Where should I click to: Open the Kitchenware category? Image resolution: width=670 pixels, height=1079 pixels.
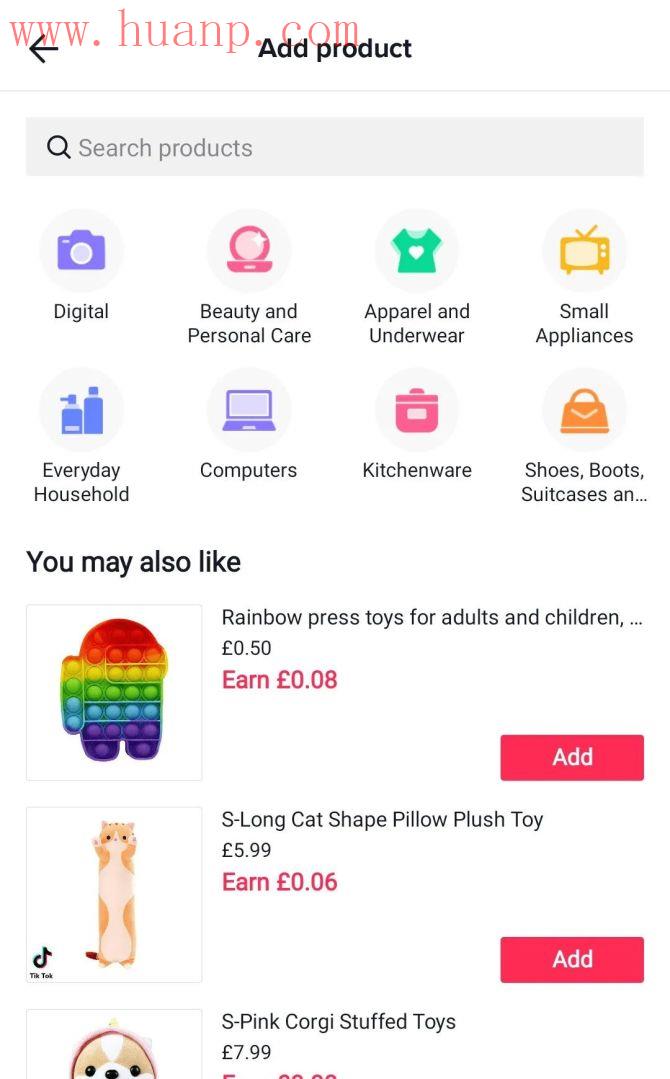tap(416, 410)
